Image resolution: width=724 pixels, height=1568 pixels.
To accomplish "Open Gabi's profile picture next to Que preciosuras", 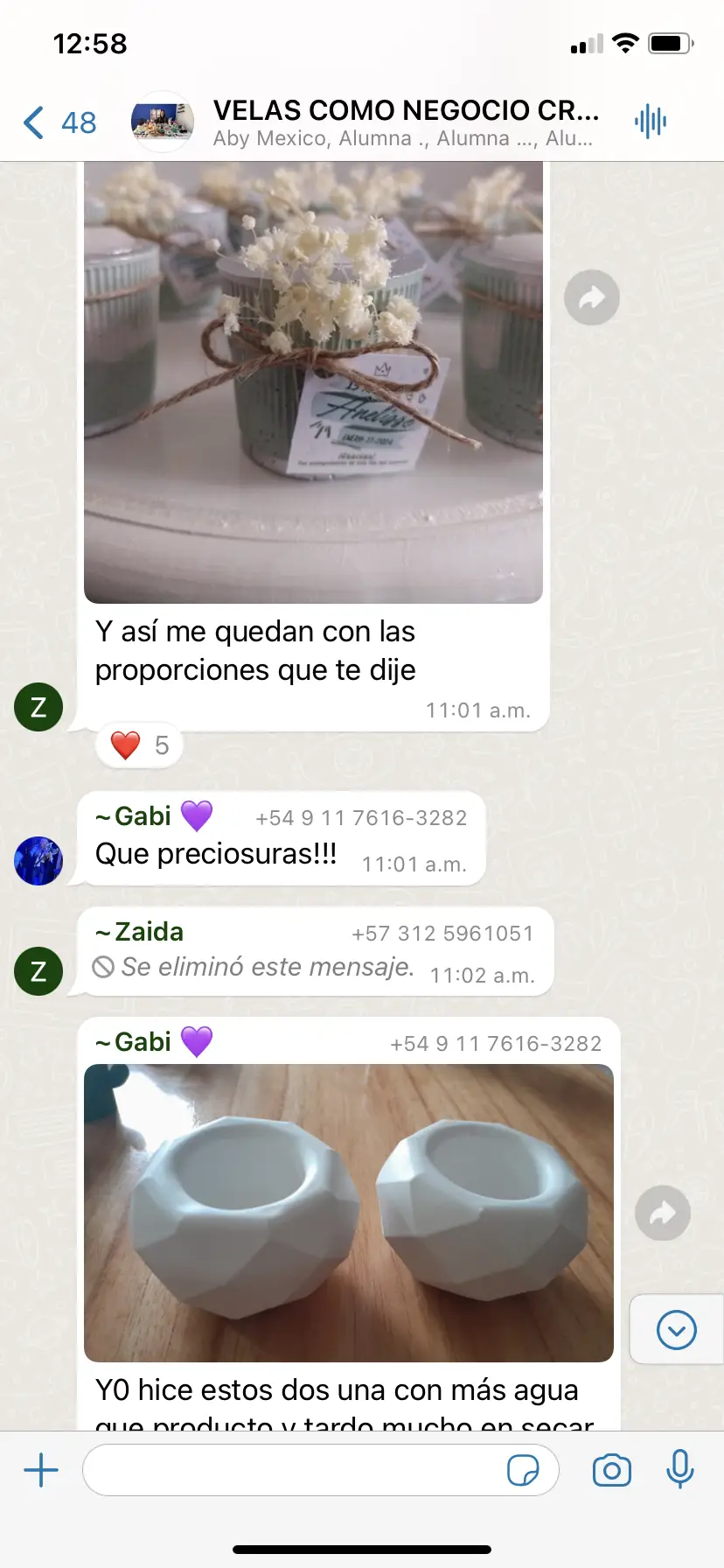I will [x=38, y=861].
